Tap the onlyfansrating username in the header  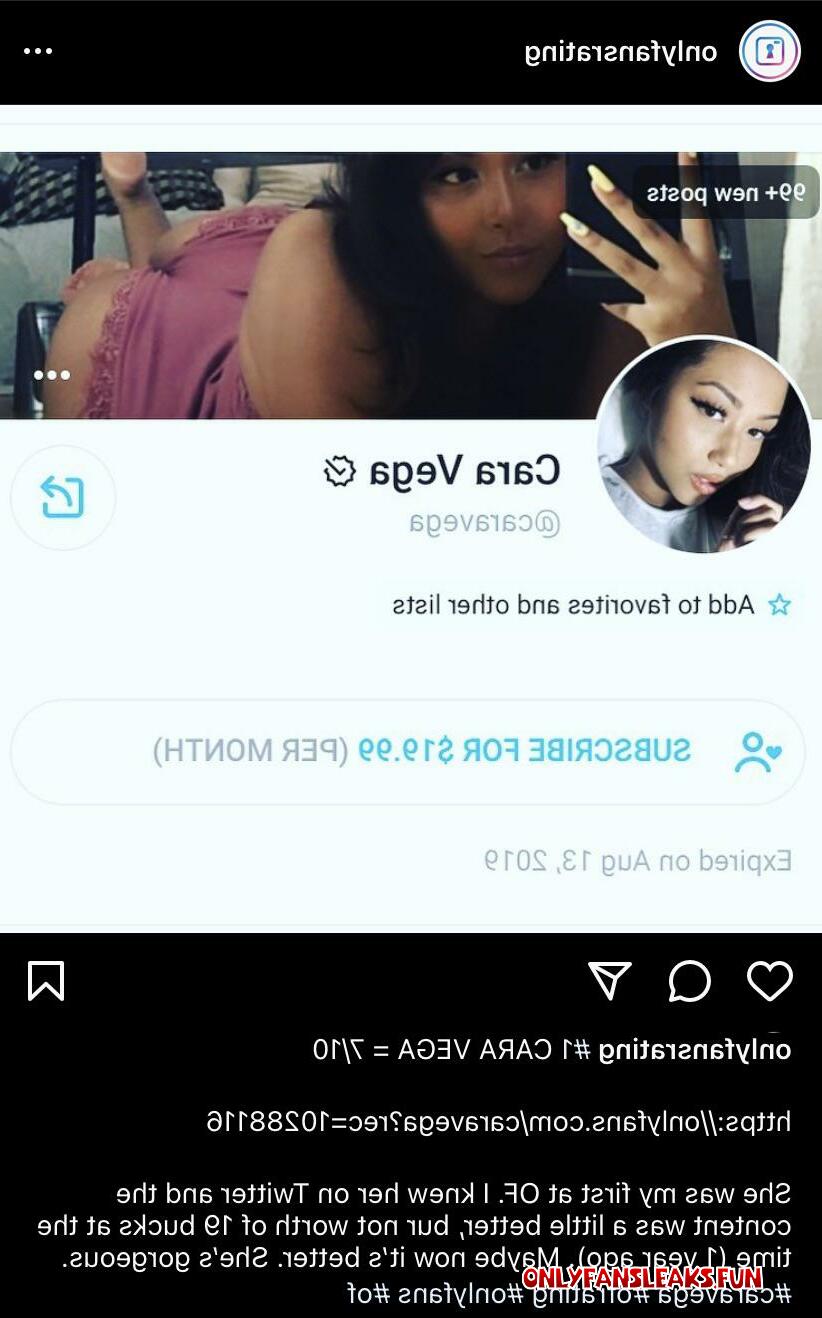click(x=621, y=52)
